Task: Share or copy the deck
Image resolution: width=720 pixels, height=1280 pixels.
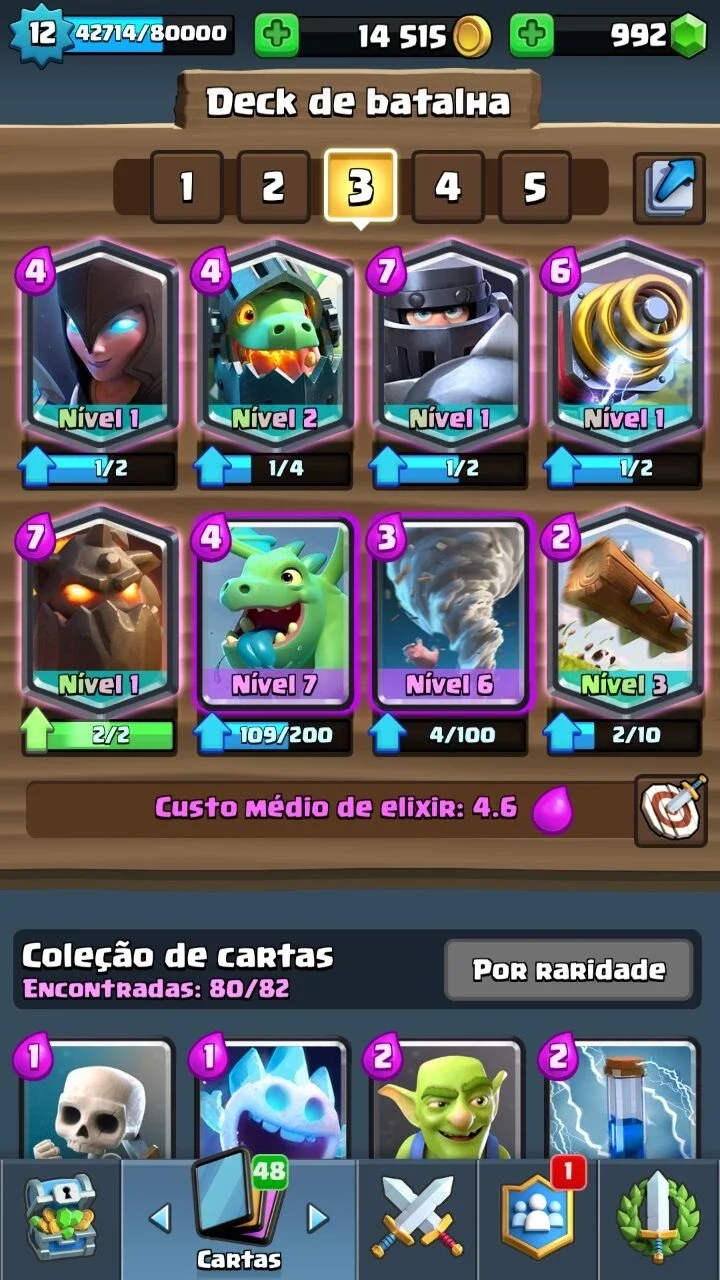Action: [669, 187]
